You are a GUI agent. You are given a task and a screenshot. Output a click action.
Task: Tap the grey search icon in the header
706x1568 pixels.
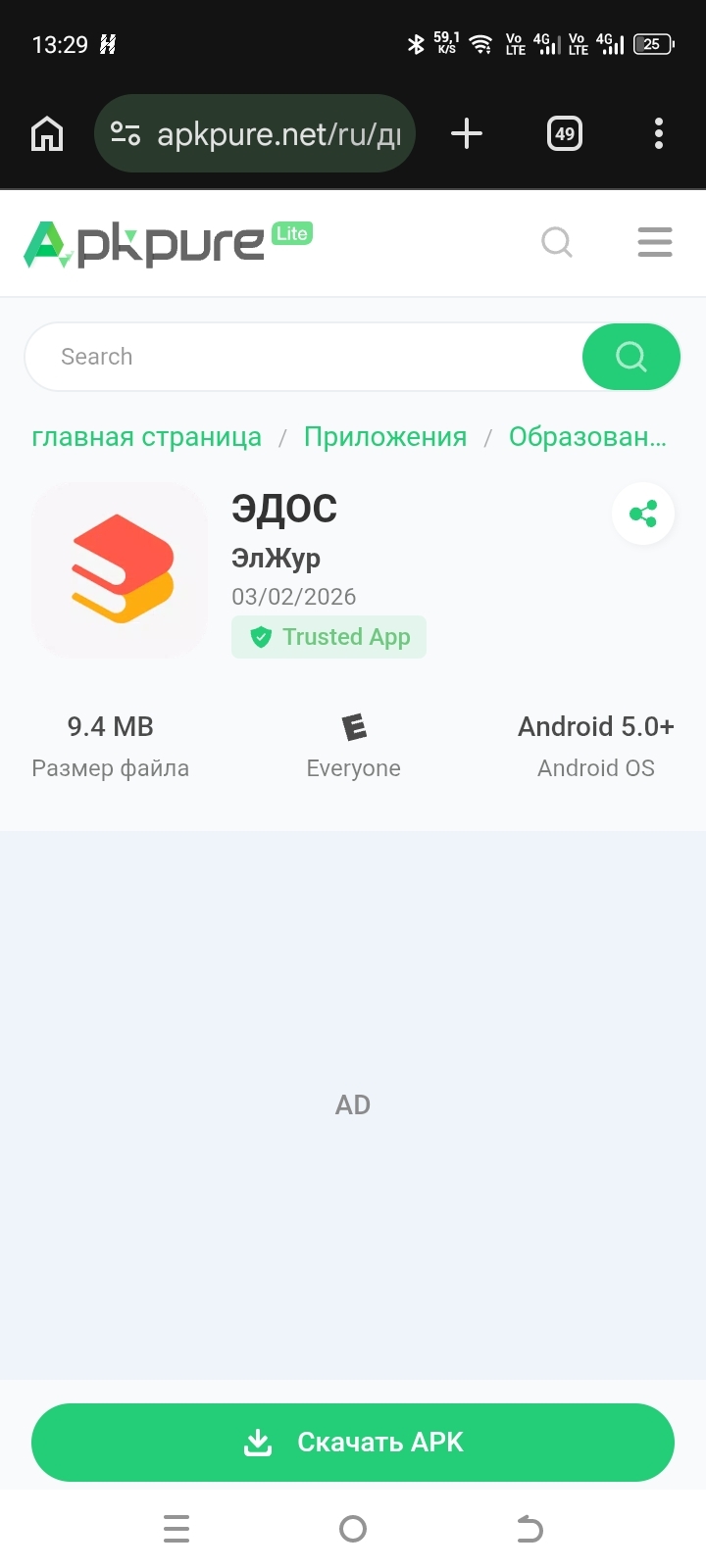coord(557,242)
